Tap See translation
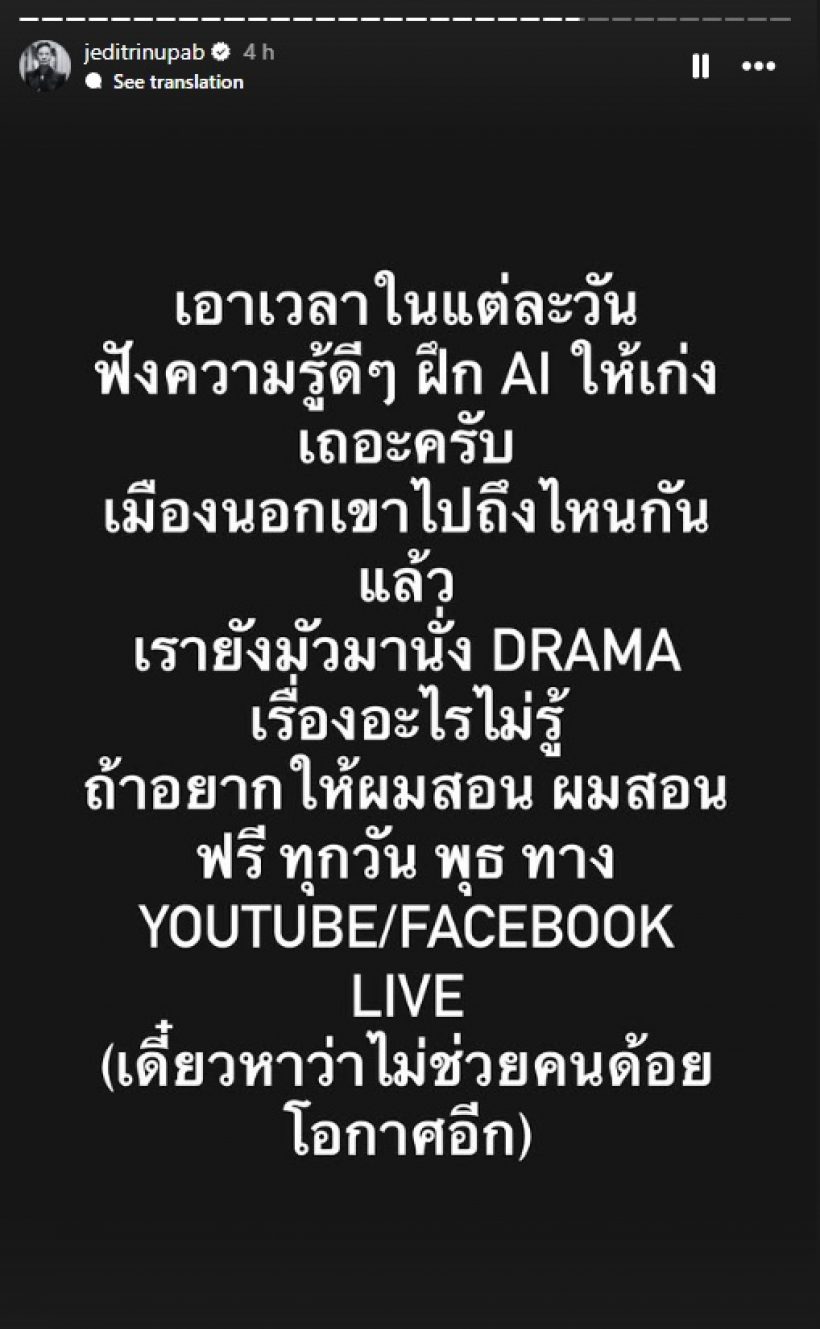Image resolution: width=820 pixels, height=1329 pixels. 177,82
